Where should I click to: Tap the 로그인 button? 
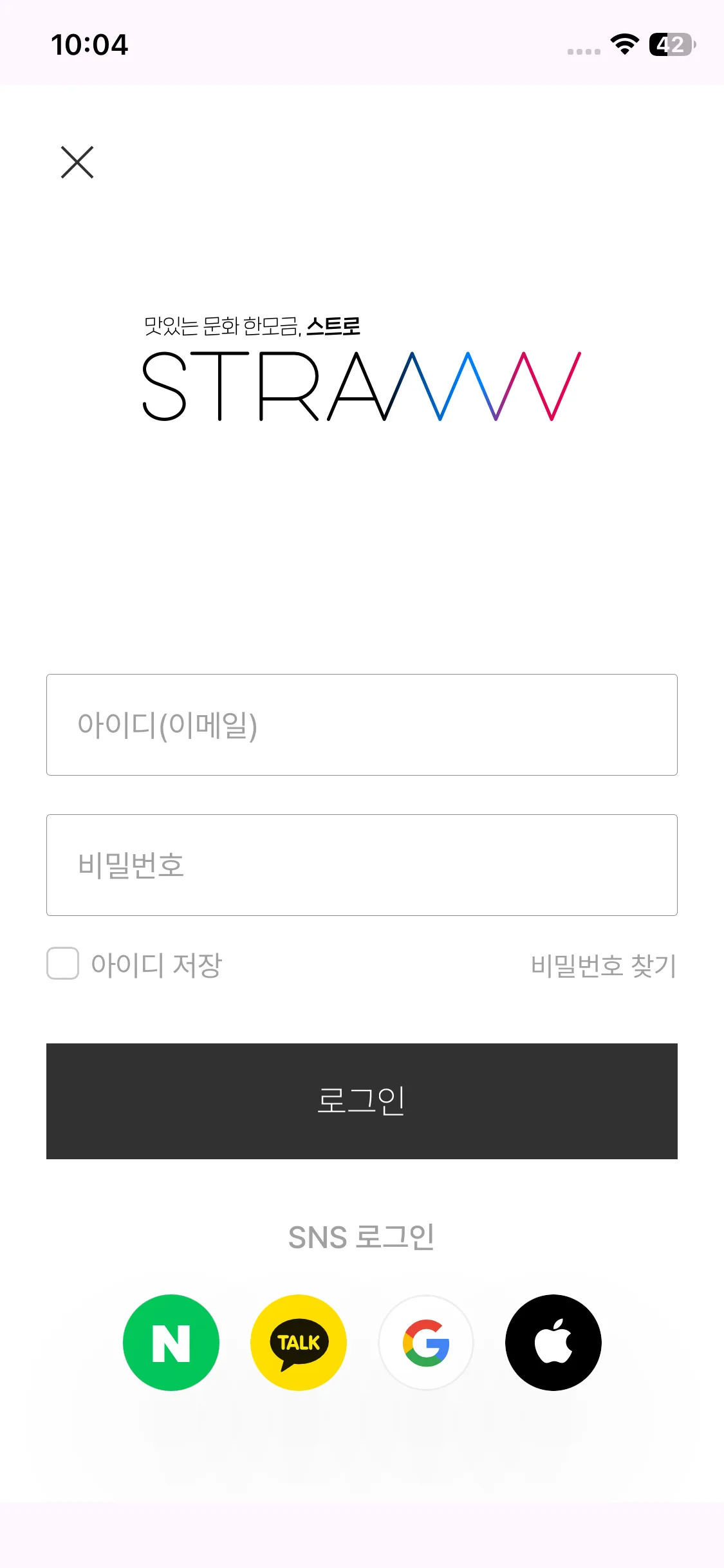click(362, 1101)
